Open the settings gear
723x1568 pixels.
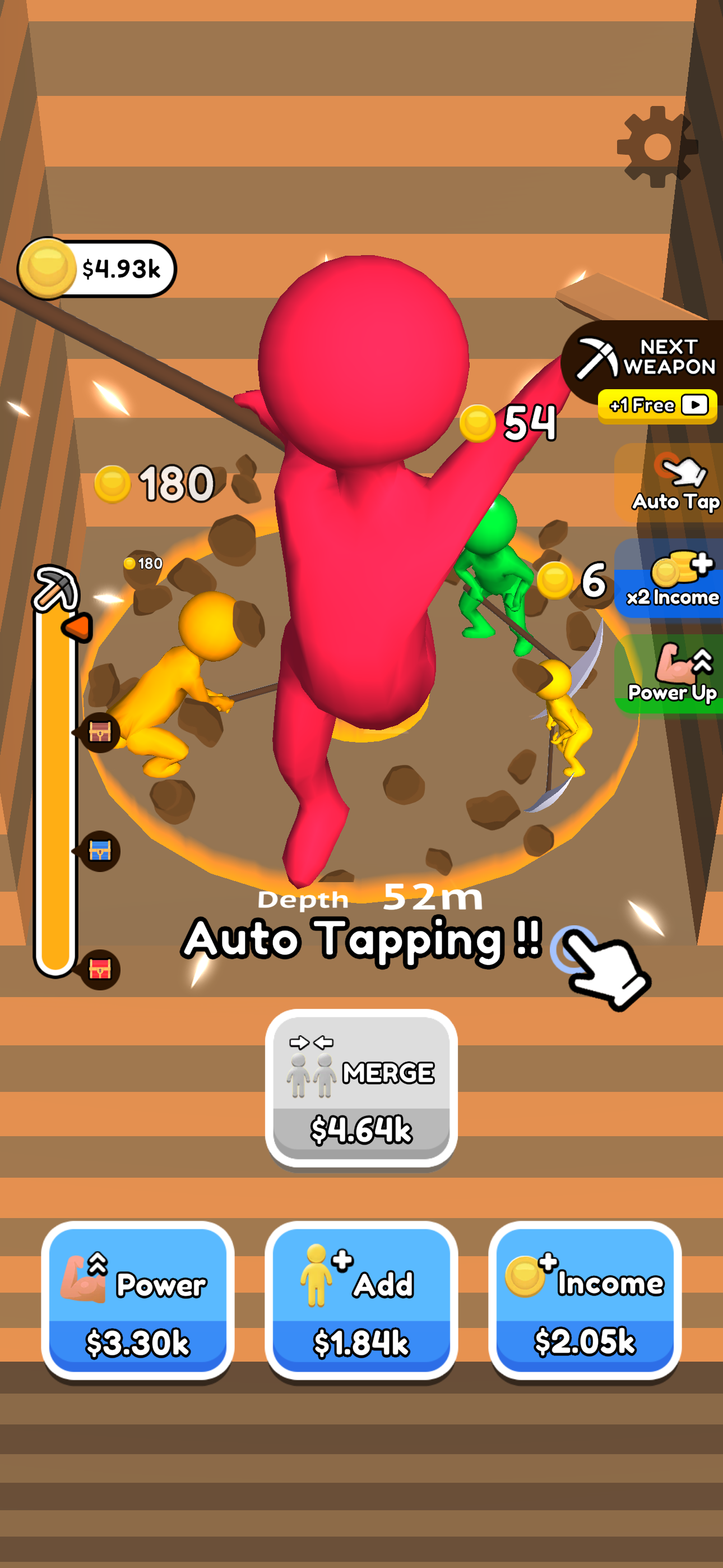[657, 147]
